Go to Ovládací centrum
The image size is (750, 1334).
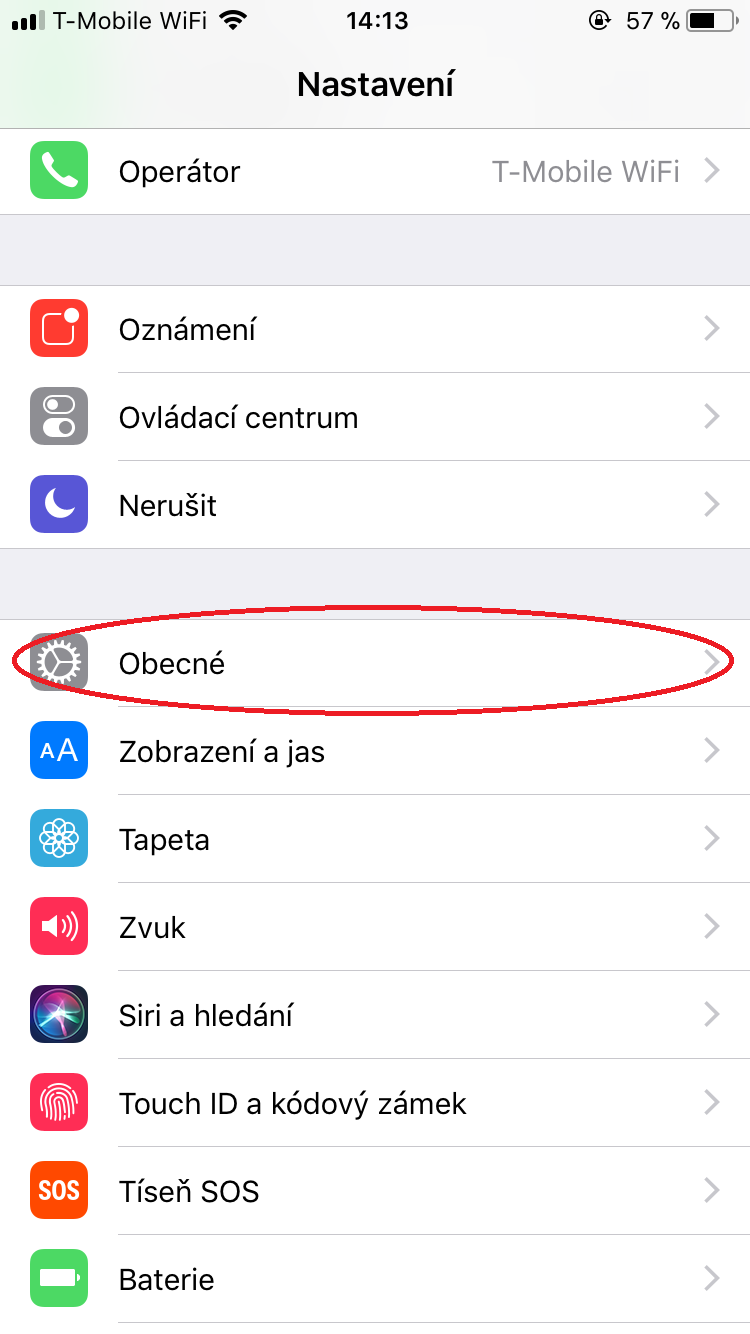tap(375, 417)
